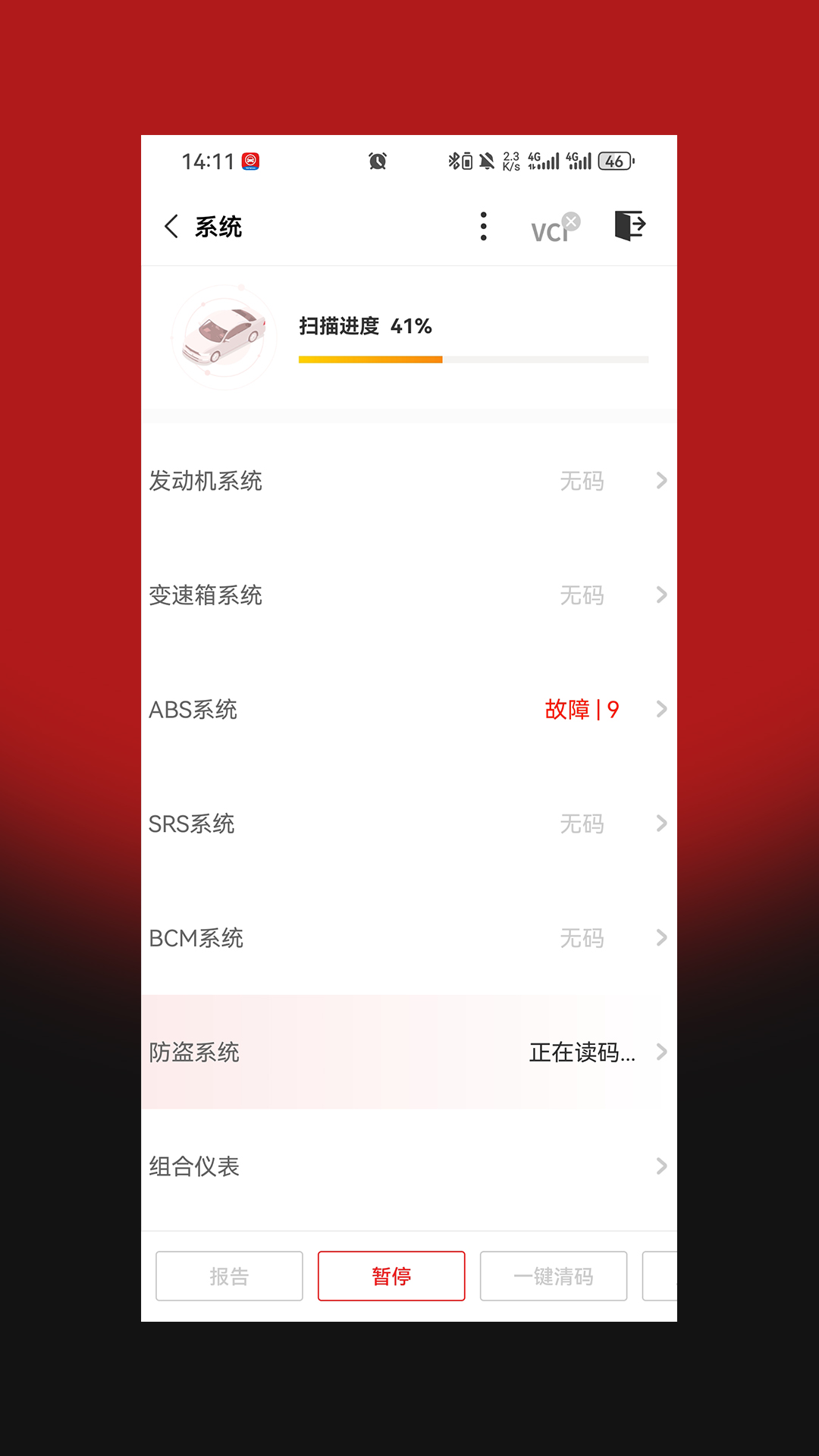Select the BCM系统 entry
Screen dimensions: 819x1456
409,938
